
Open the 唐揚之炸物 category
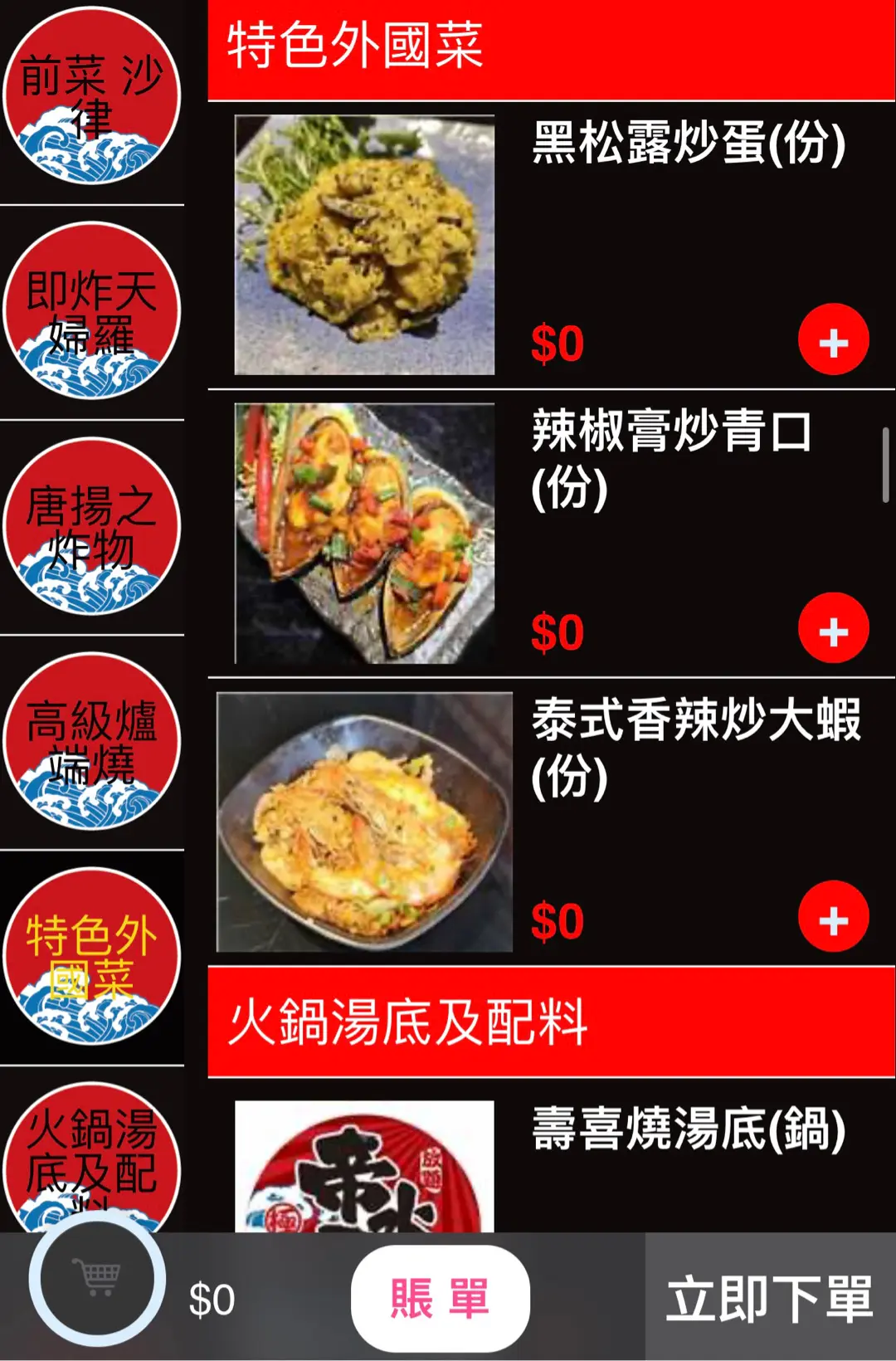click(x=91, y=526)
